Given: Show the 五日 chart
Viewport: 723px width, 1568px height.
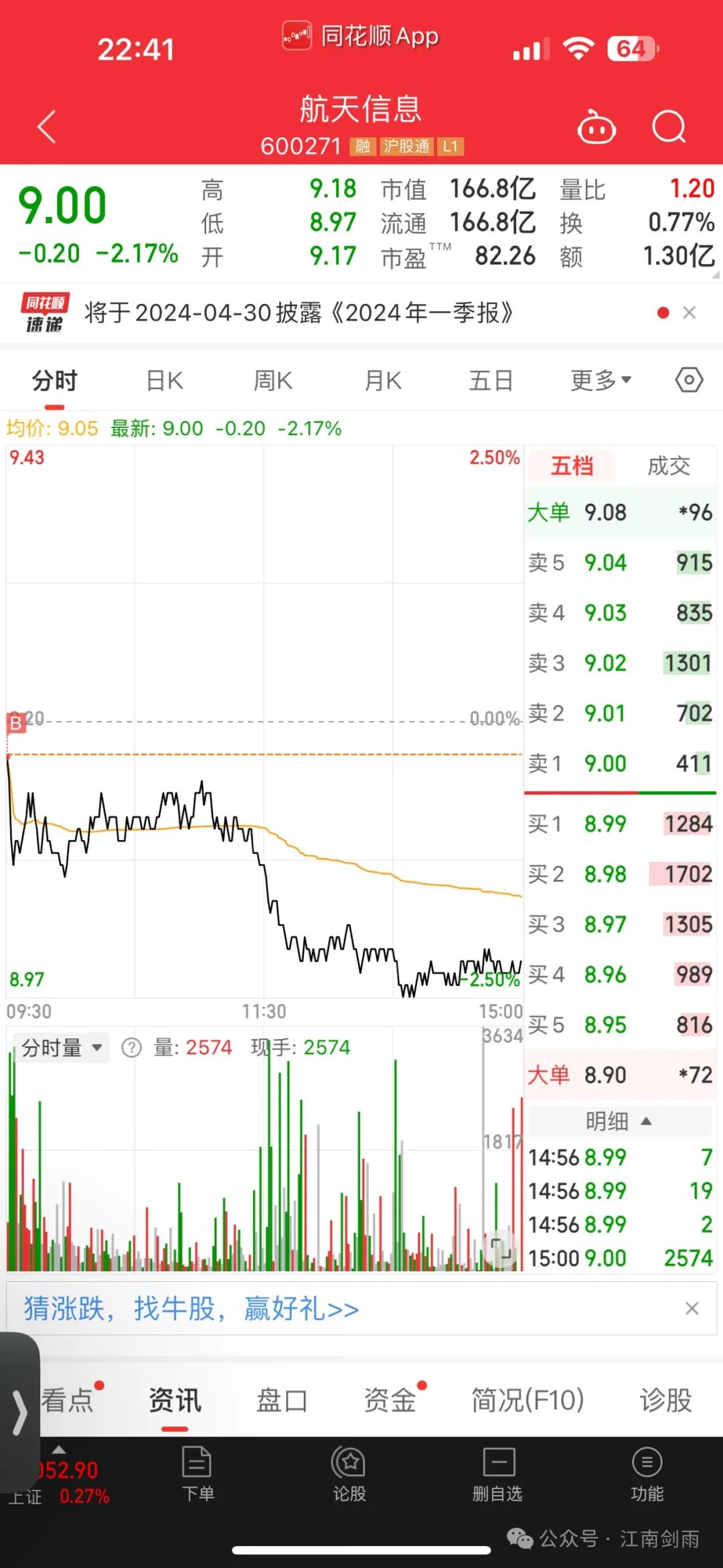Looking at the screenshot, I should tap(491, 380).
